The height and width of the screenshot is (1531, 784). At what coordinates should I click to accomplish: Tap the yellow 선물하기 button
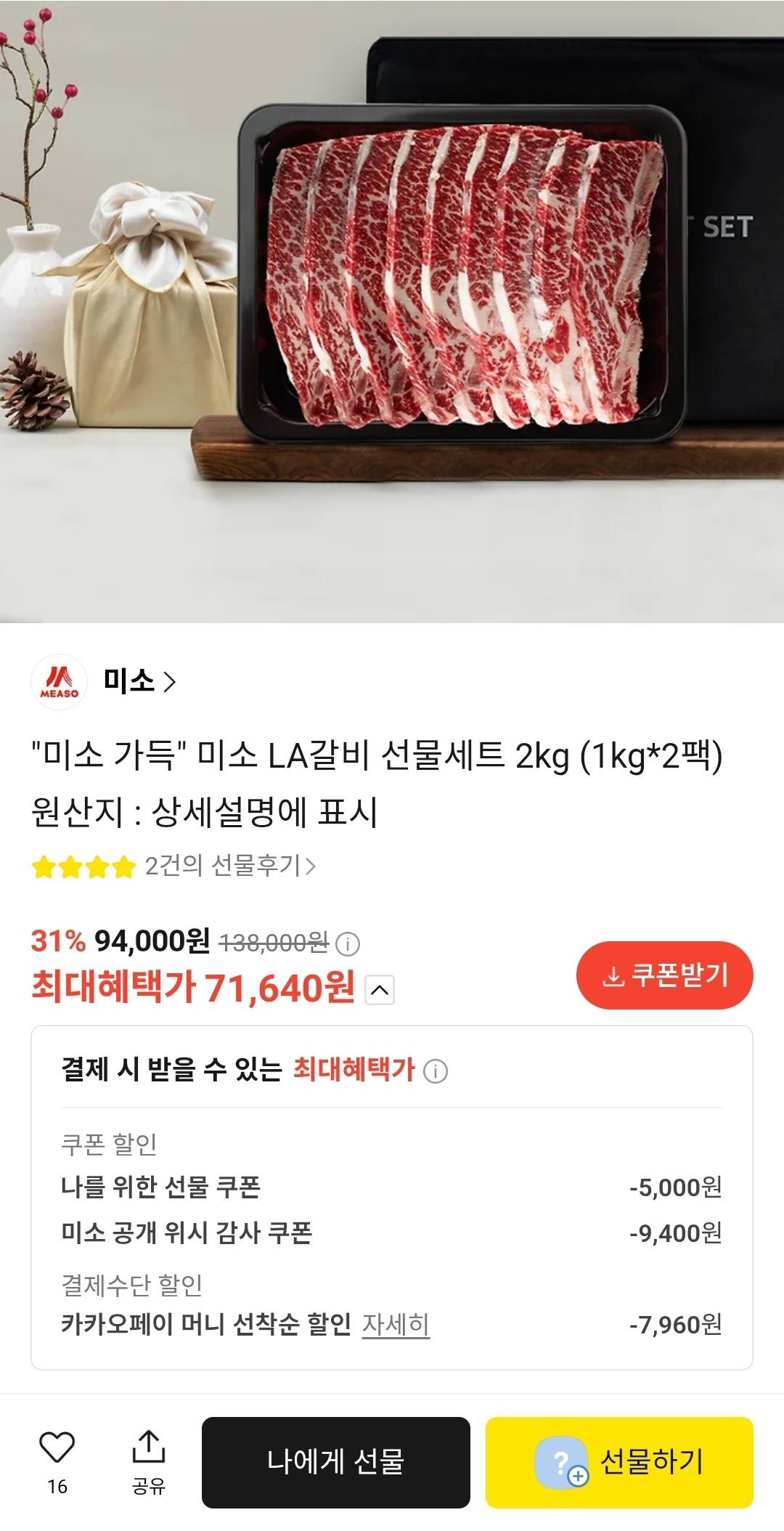click(x=619, y=1461)
